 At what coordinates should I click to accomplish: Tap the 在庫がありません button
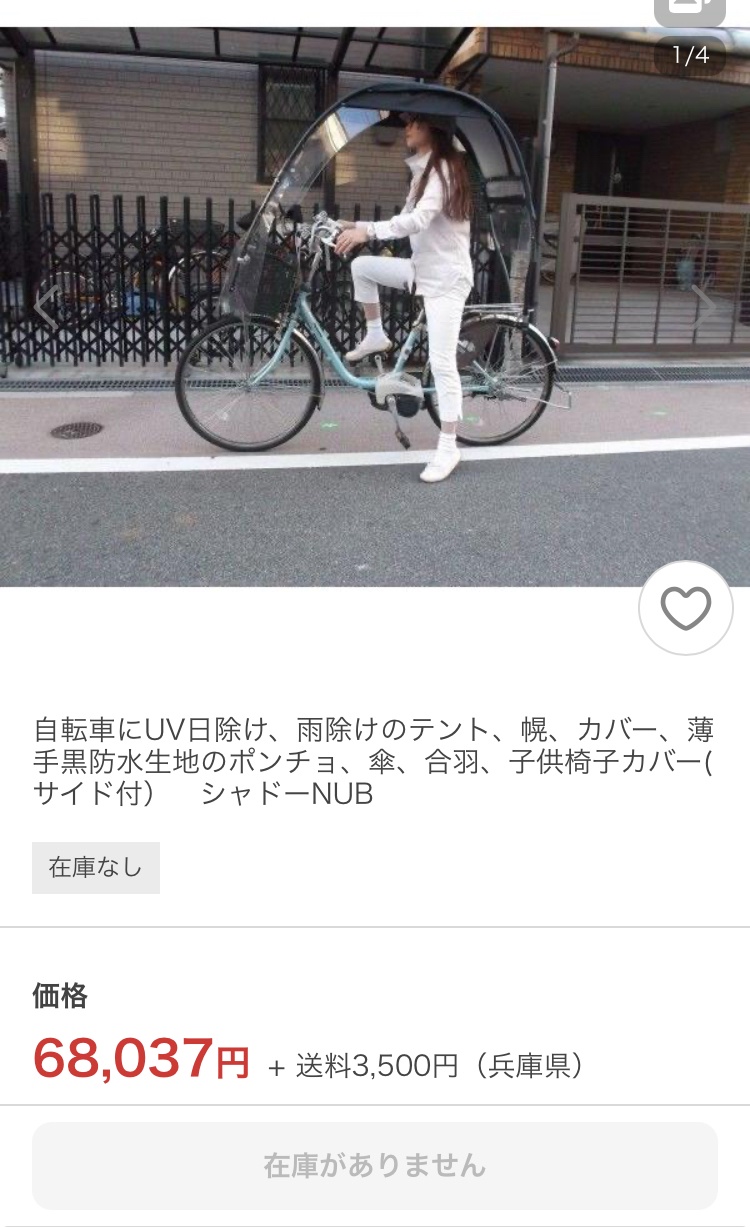[x=375, y=1165]
